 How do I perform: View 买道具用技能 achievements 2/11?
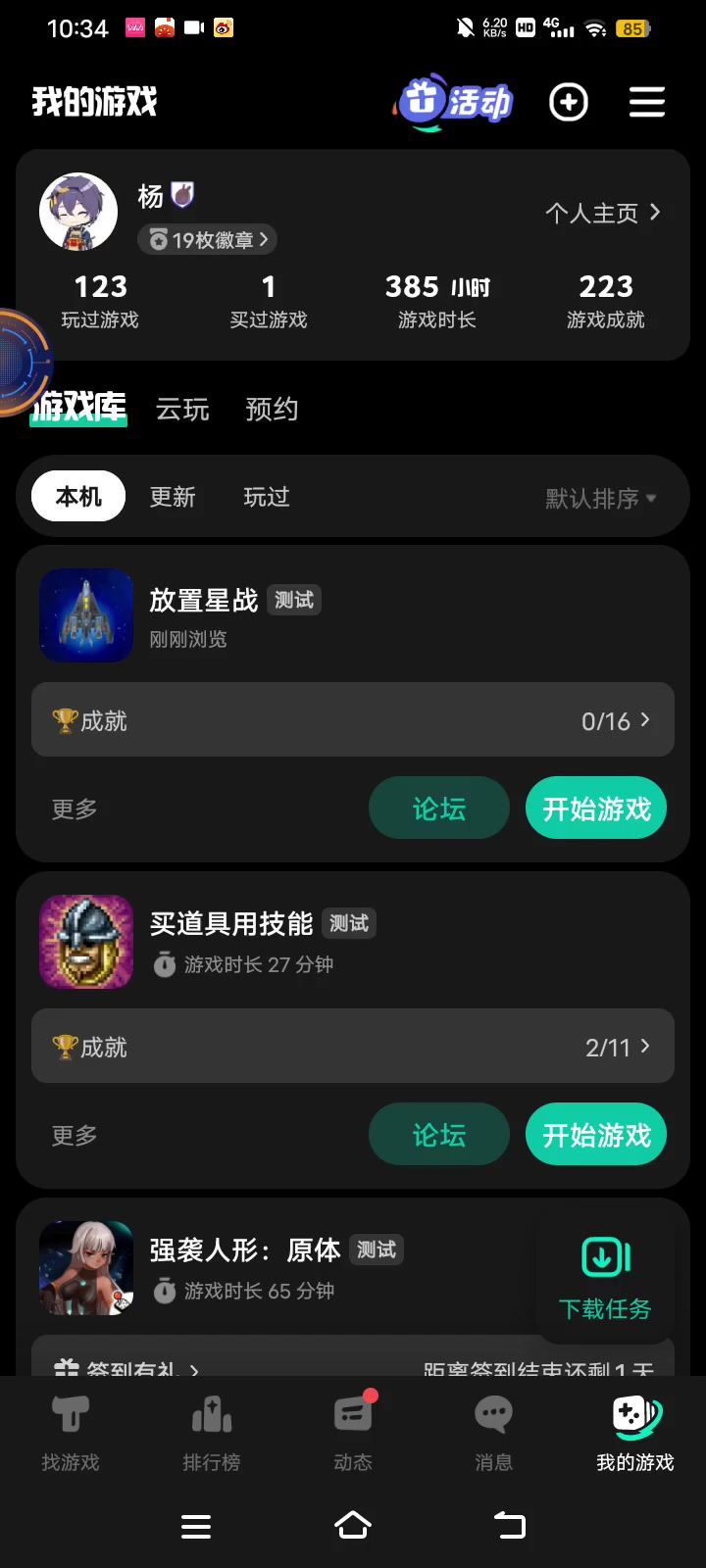point(353,1047)
